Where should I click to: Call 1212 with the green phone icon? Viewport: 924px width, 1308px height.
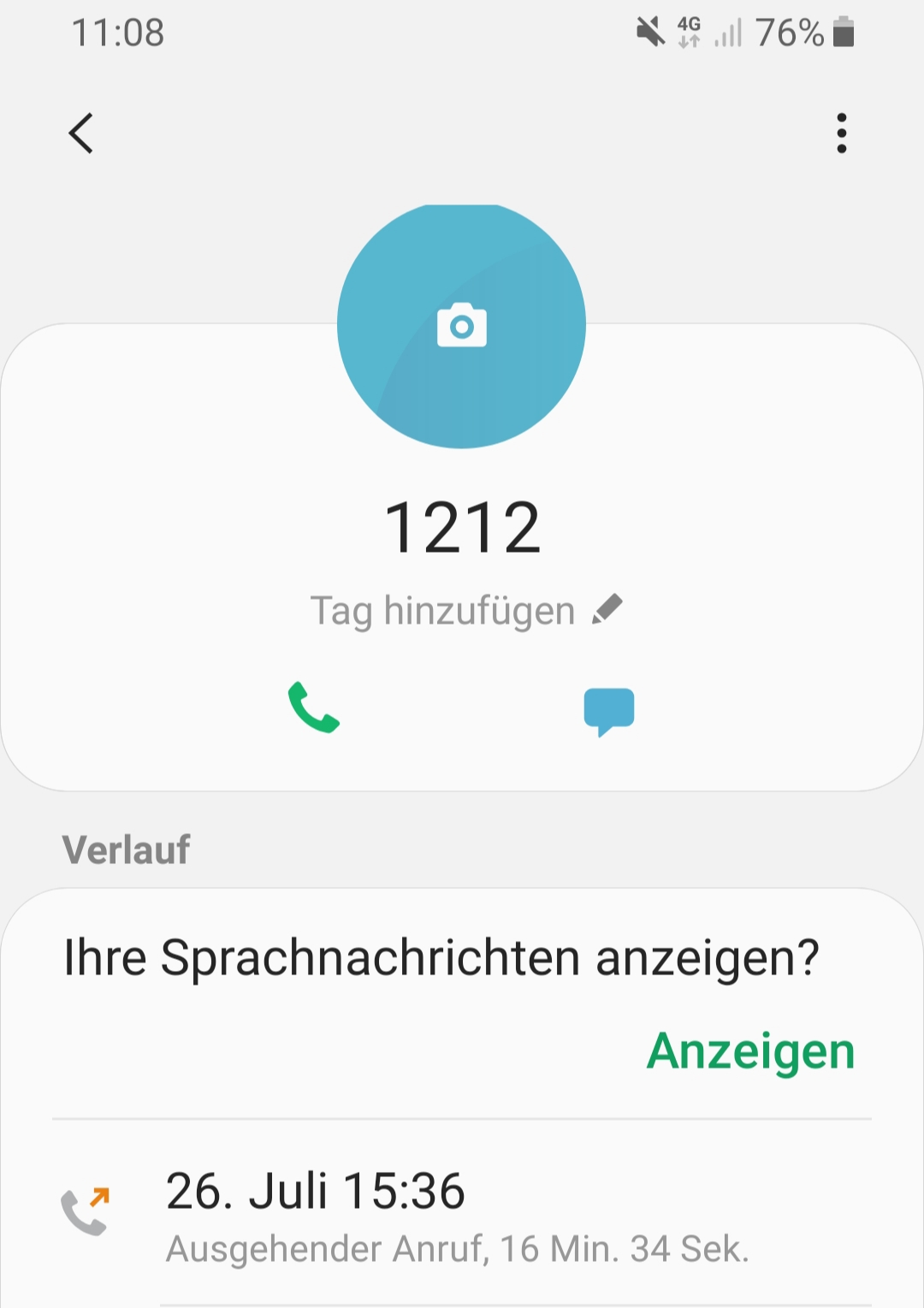coord(314,707)
